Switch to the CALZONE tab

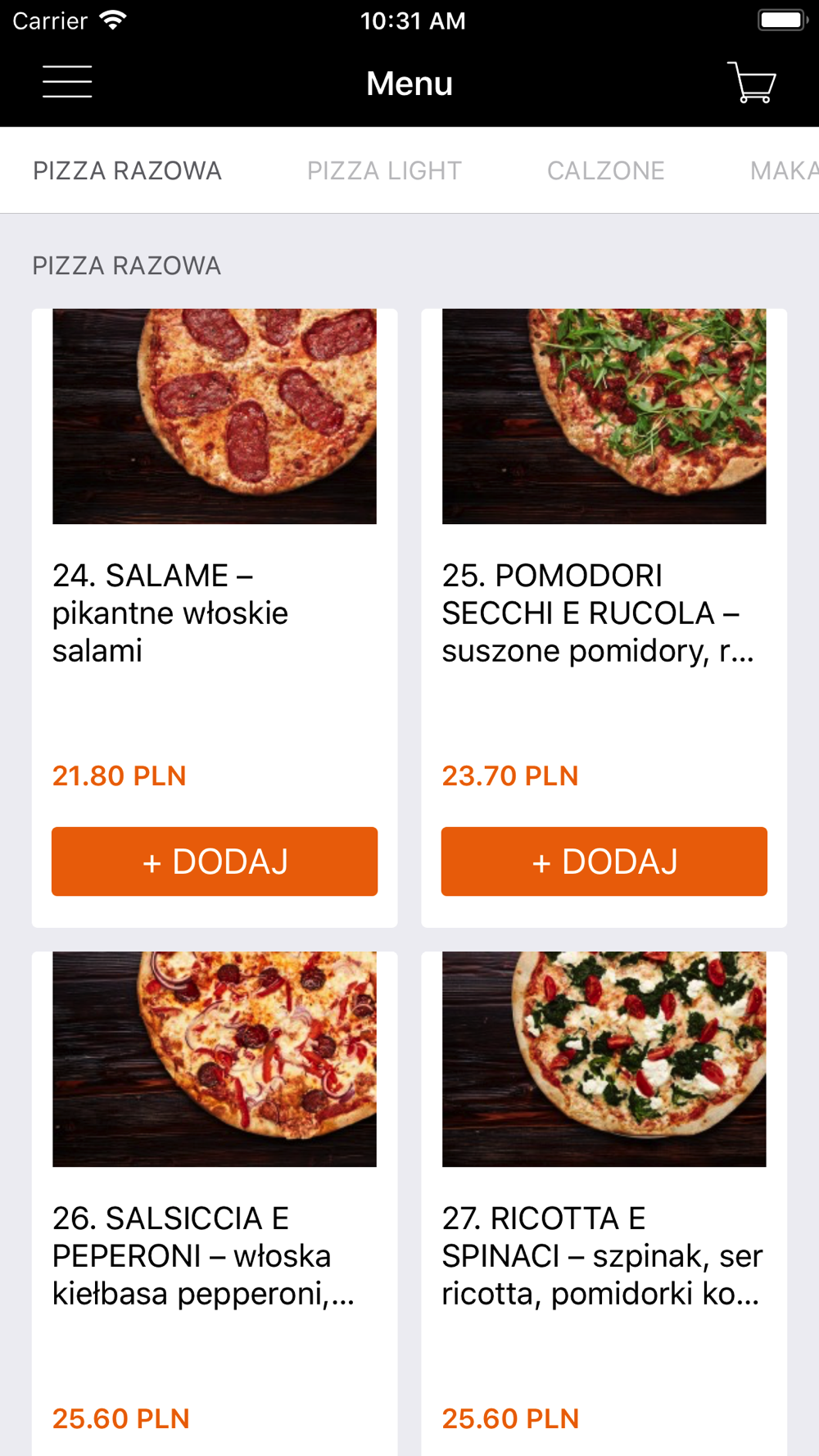605,170
